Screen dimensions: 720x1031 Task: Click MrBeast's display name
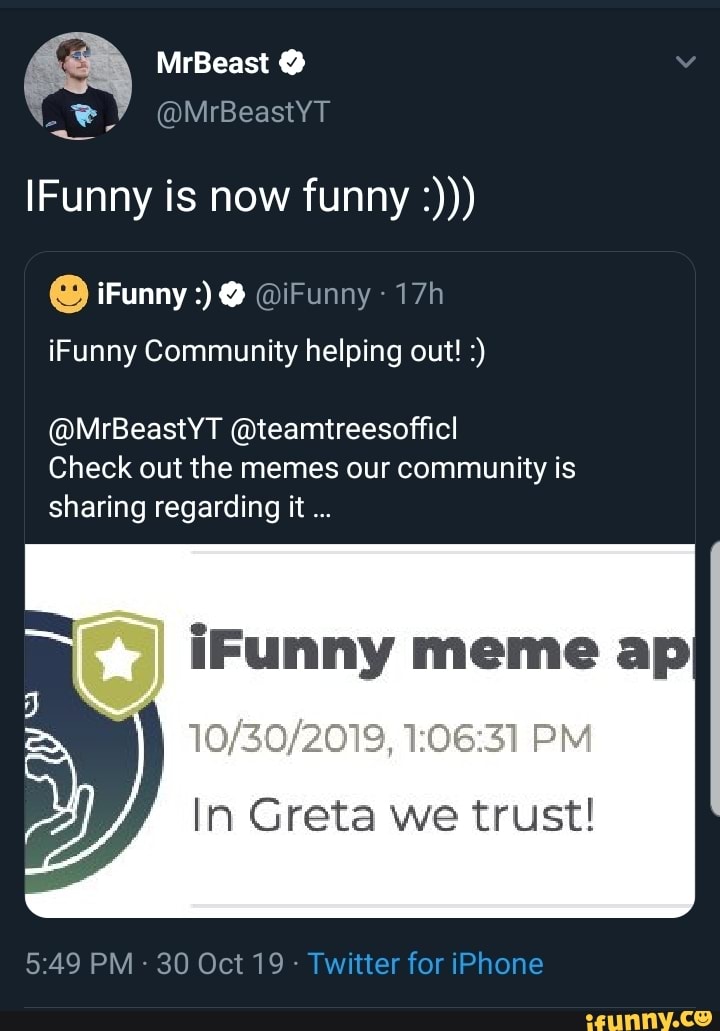pyautogui.click(x=213, y=61)
